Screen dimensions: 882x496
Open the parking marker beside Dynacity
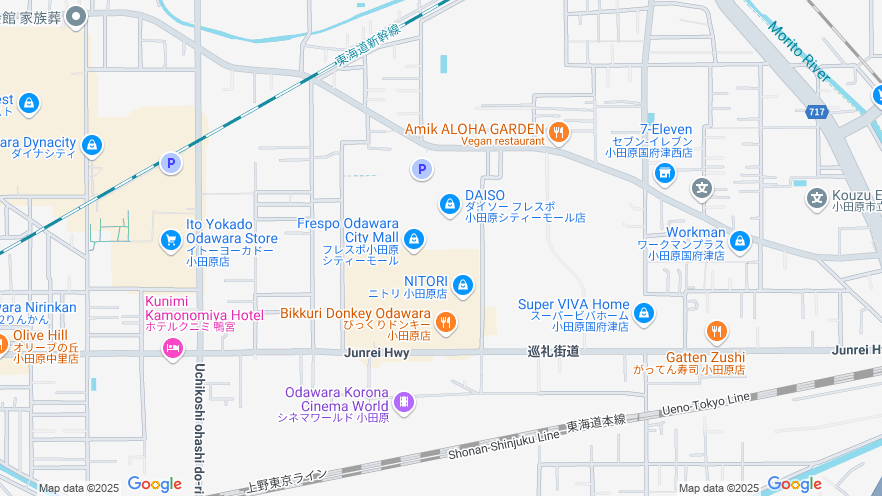pyautogui.click(x=171, y=162)
